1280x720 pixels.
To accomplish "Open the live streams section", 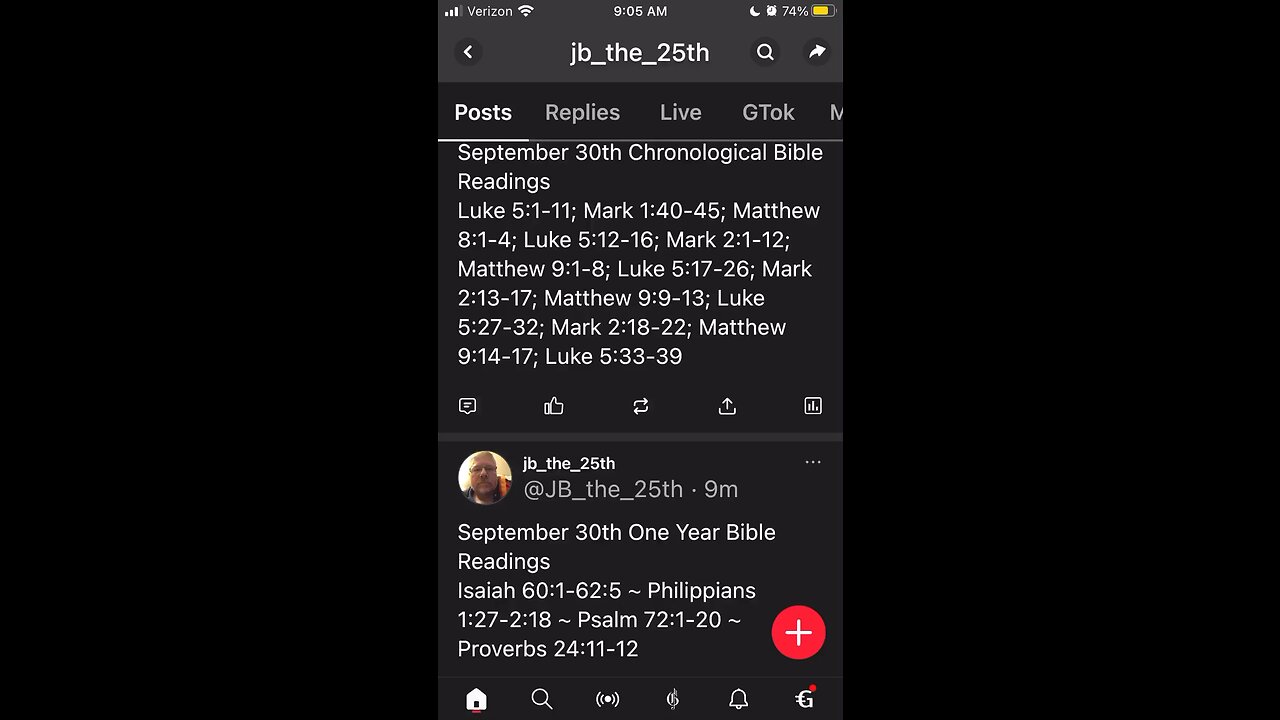I will pyautogui.click(x=607, y=699).
